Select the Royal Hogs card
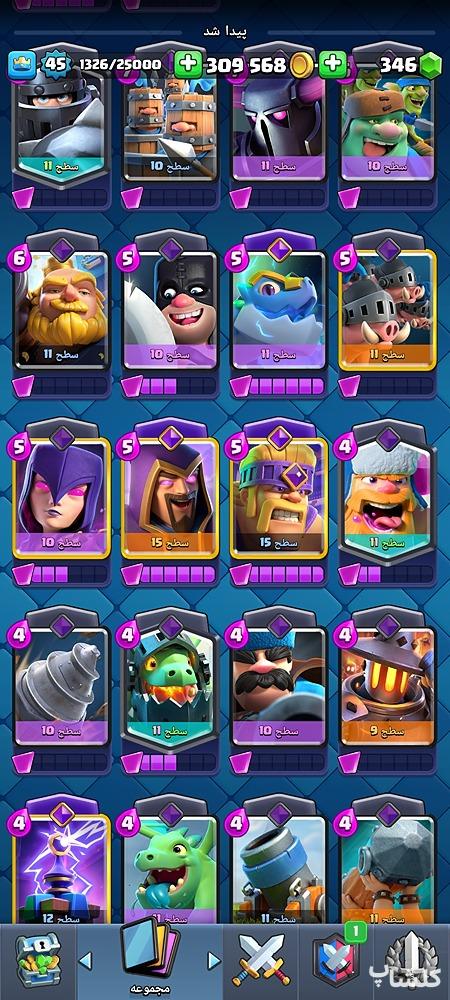The height and width of the screenshot is (1000, 450). click(388, 309)
